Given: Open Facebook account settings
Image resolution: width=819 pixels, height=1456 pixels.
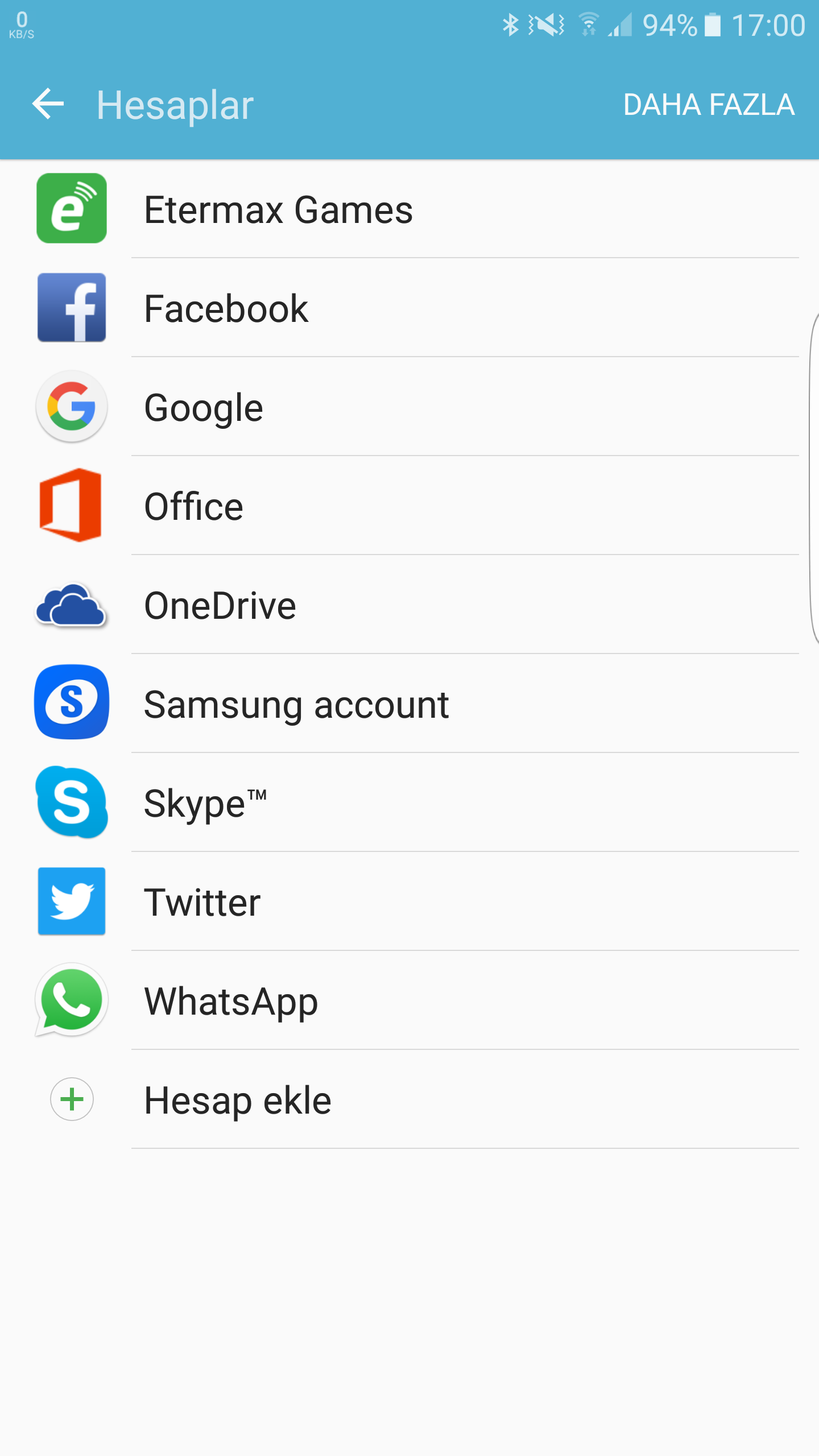Looking at the screenshot, I should 409,308.
